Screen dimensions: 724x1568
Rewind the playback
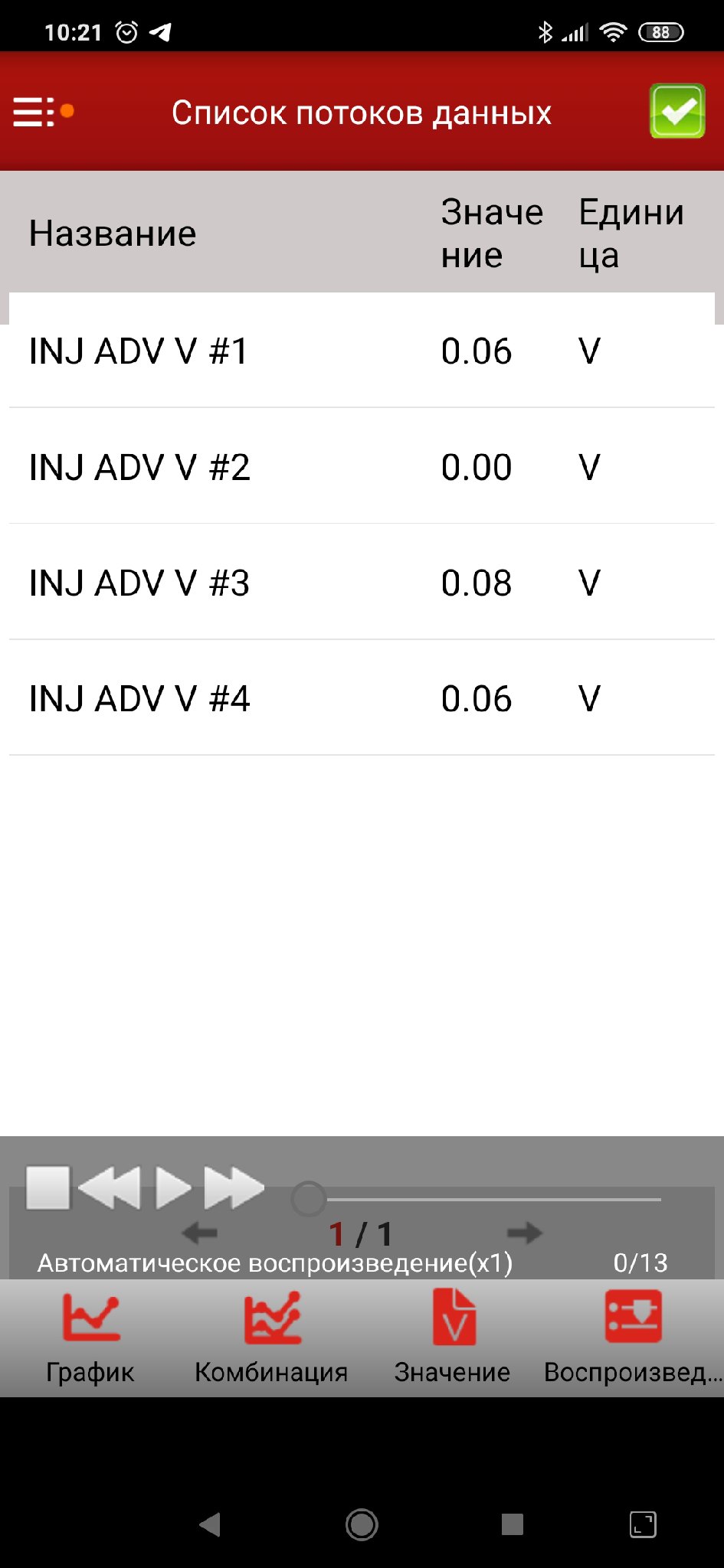[x=110, y=1187]
